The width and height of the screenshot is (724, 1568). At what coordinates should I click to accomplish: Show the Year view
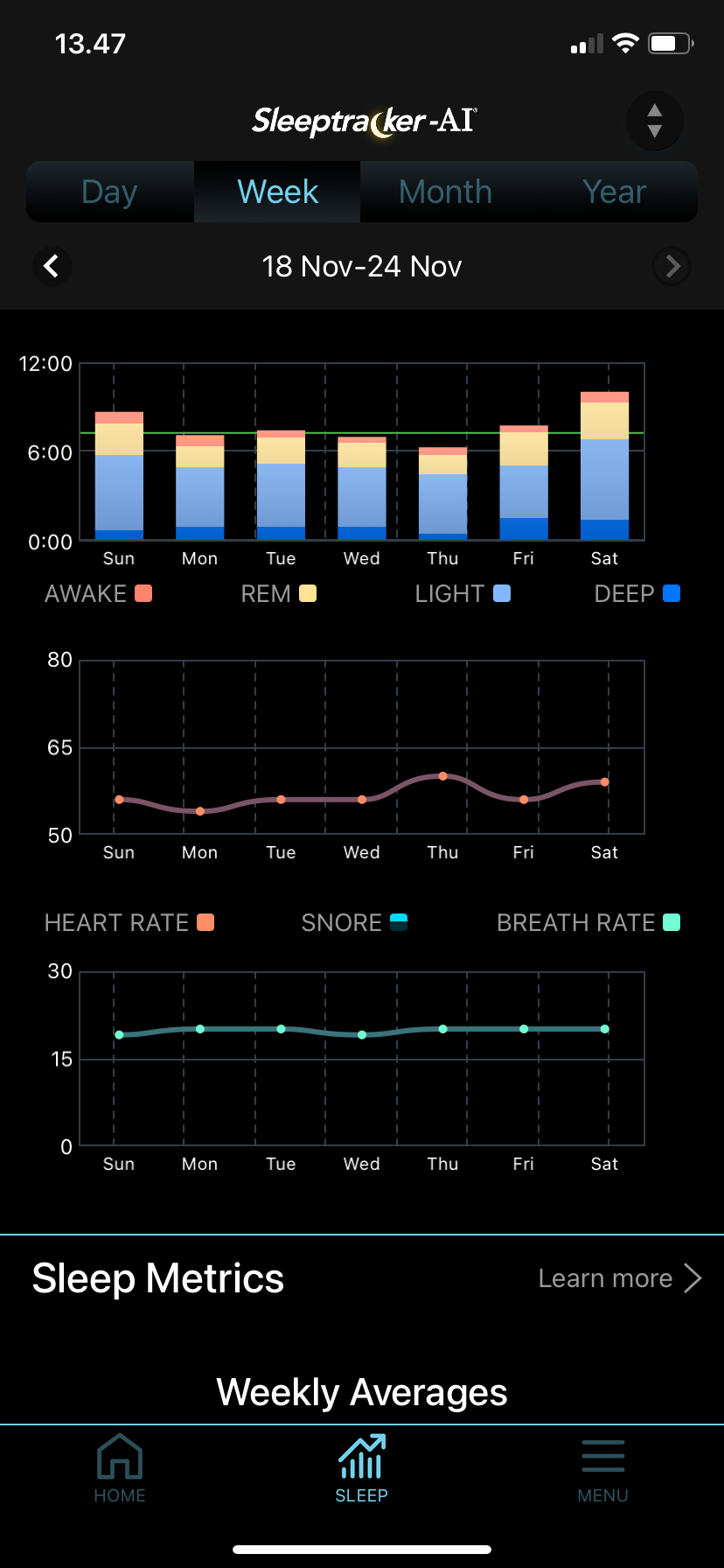(614, 192)
